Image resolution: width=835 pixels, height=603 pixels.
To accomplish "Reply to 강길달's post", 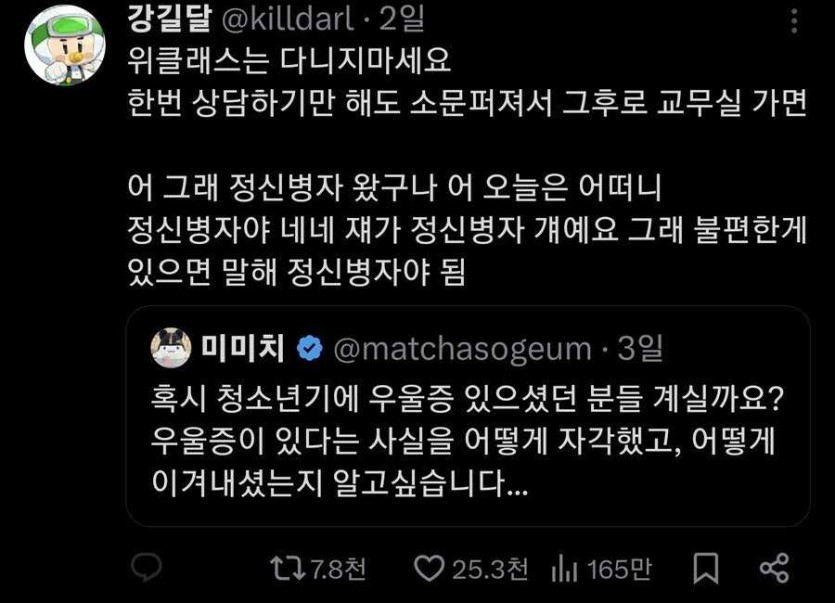I will click(147, 569).
